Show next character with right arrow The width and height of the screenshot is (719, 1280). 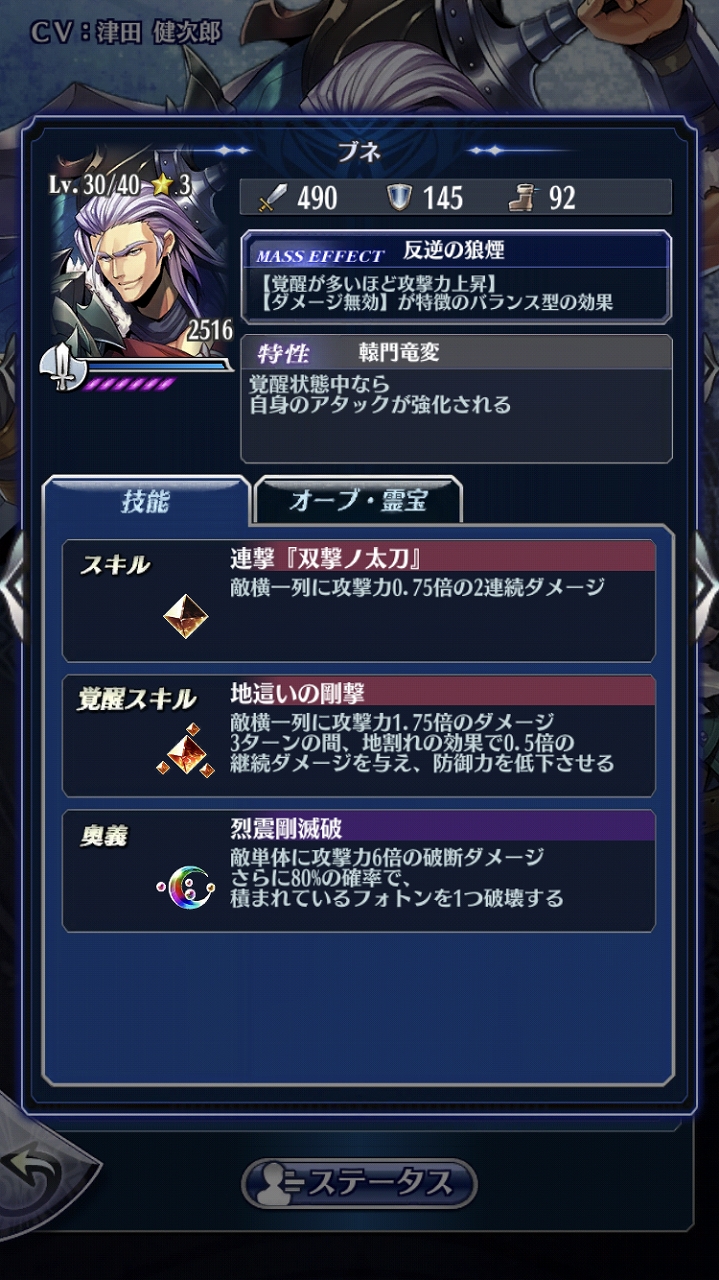pos(706,590)
